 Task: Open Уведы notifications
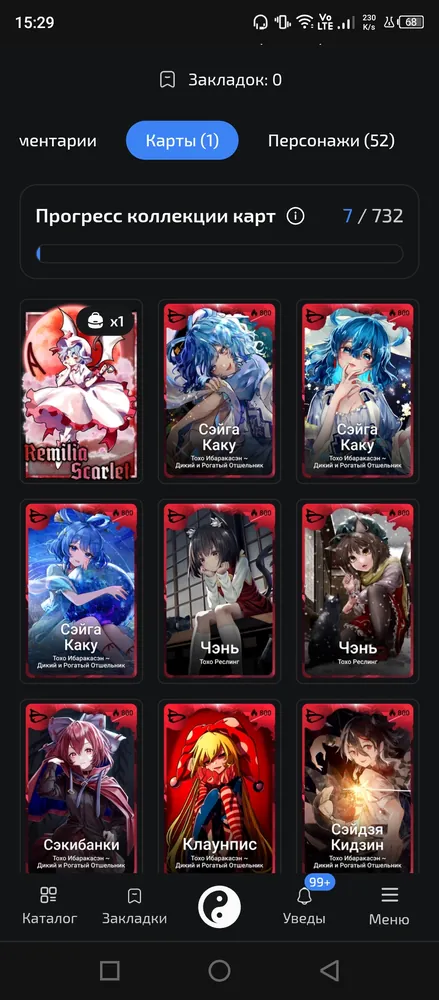tap(304, 906)
